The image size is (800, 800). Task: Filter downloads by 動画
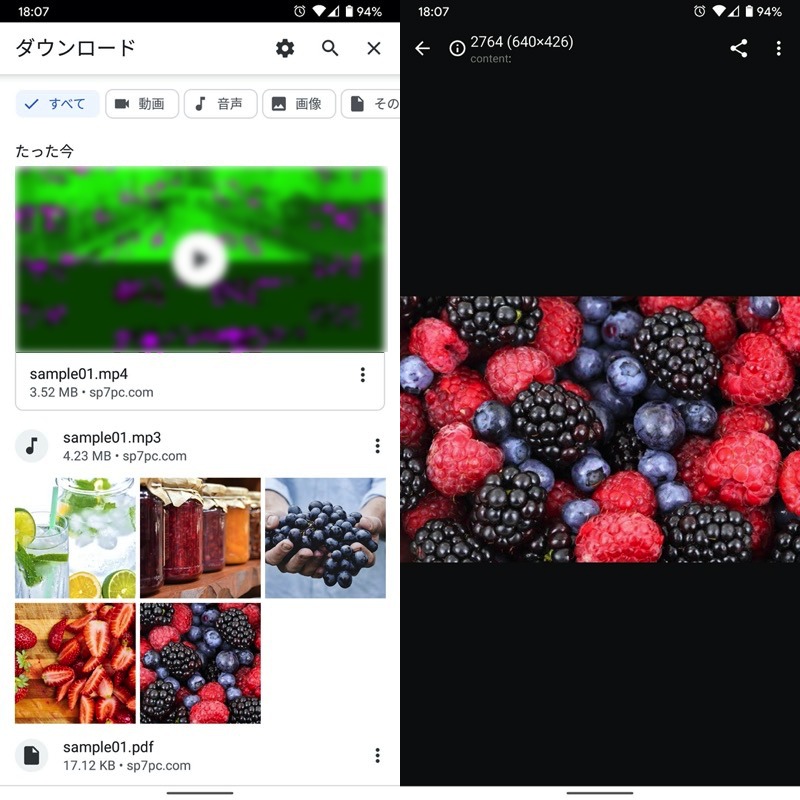140,104
